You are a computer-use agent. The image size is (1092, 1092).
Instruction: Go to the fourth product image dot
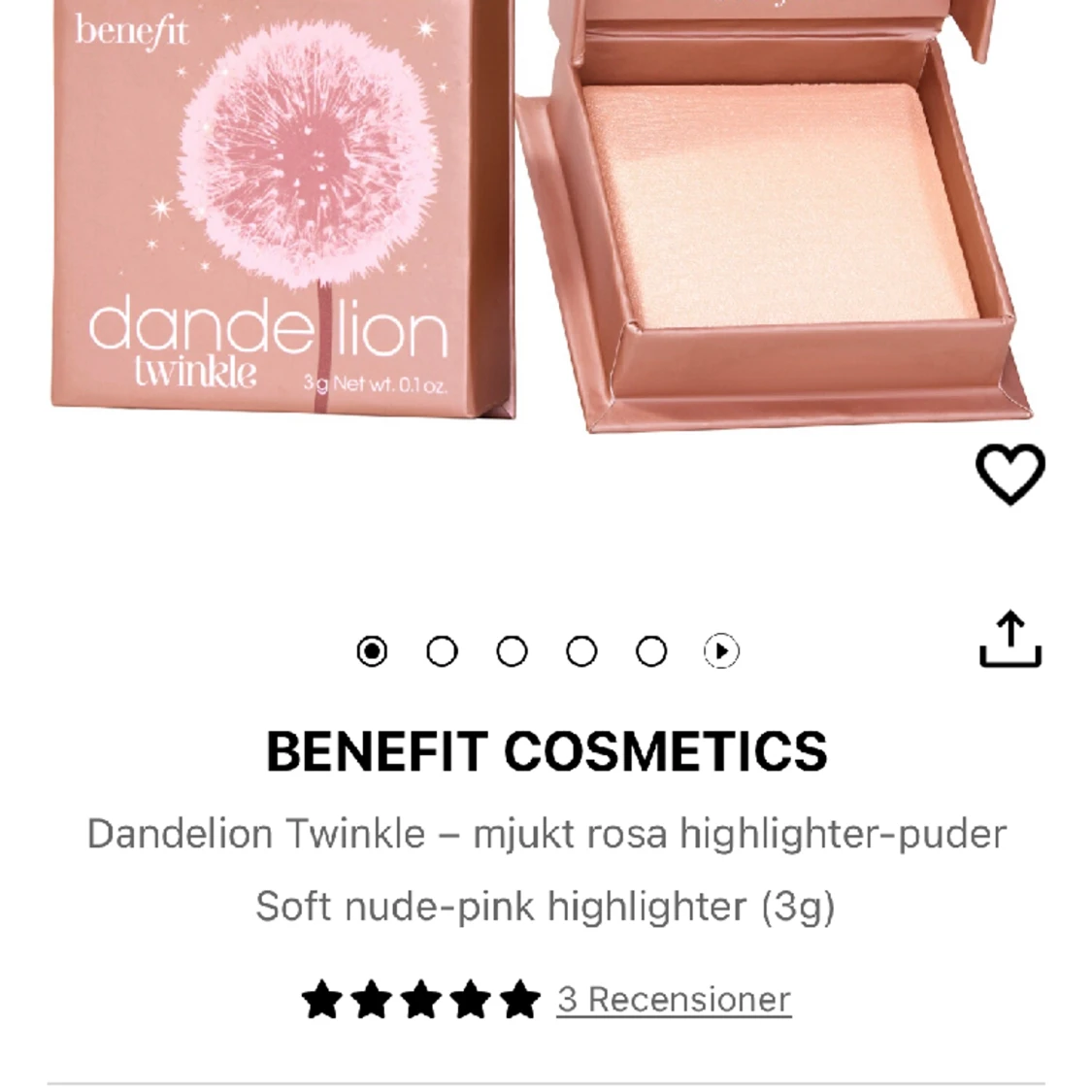(581, 651)
